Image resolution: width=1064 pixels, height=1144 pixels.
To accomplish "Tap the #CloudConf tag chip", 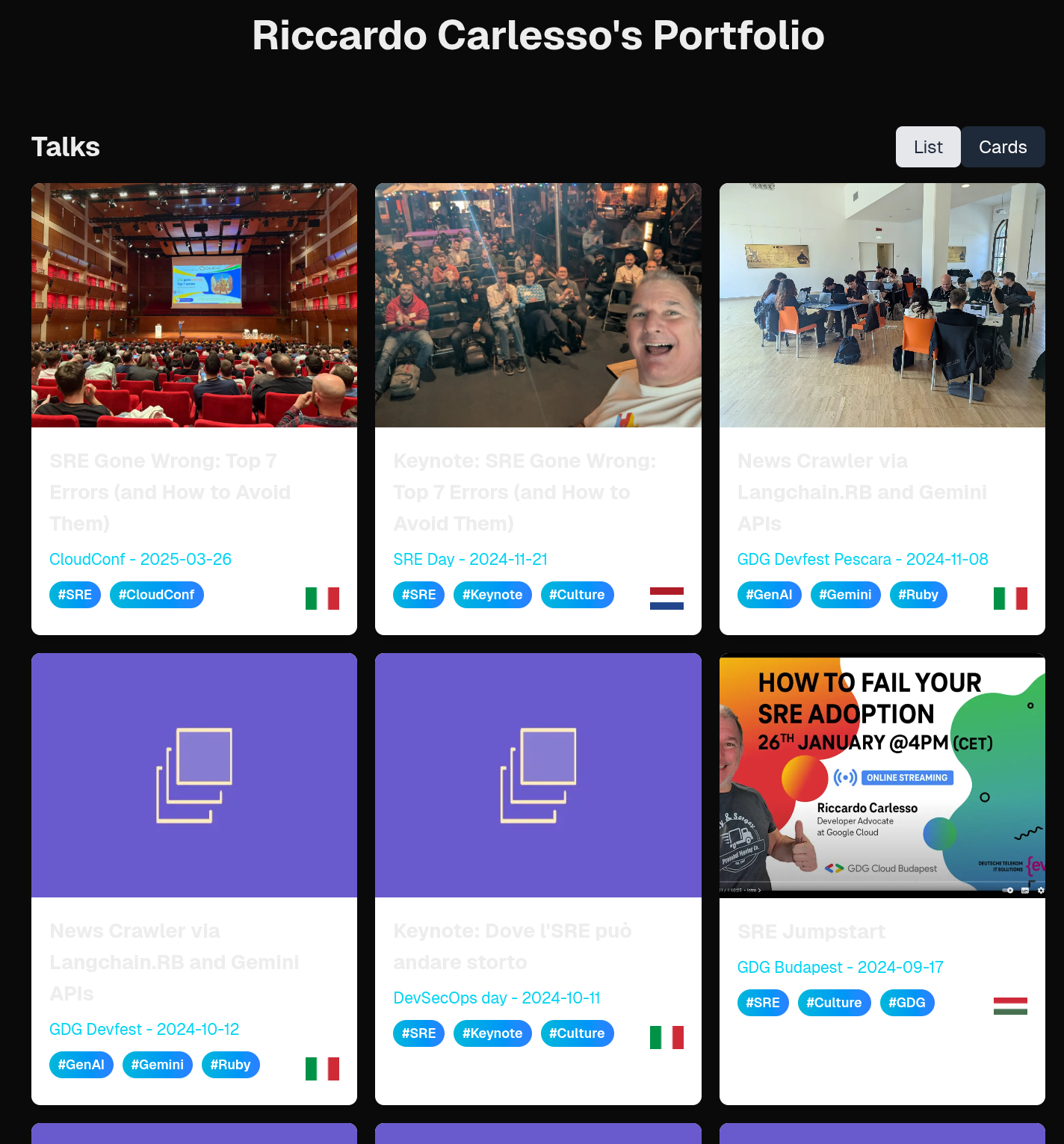I will [156, 595].
